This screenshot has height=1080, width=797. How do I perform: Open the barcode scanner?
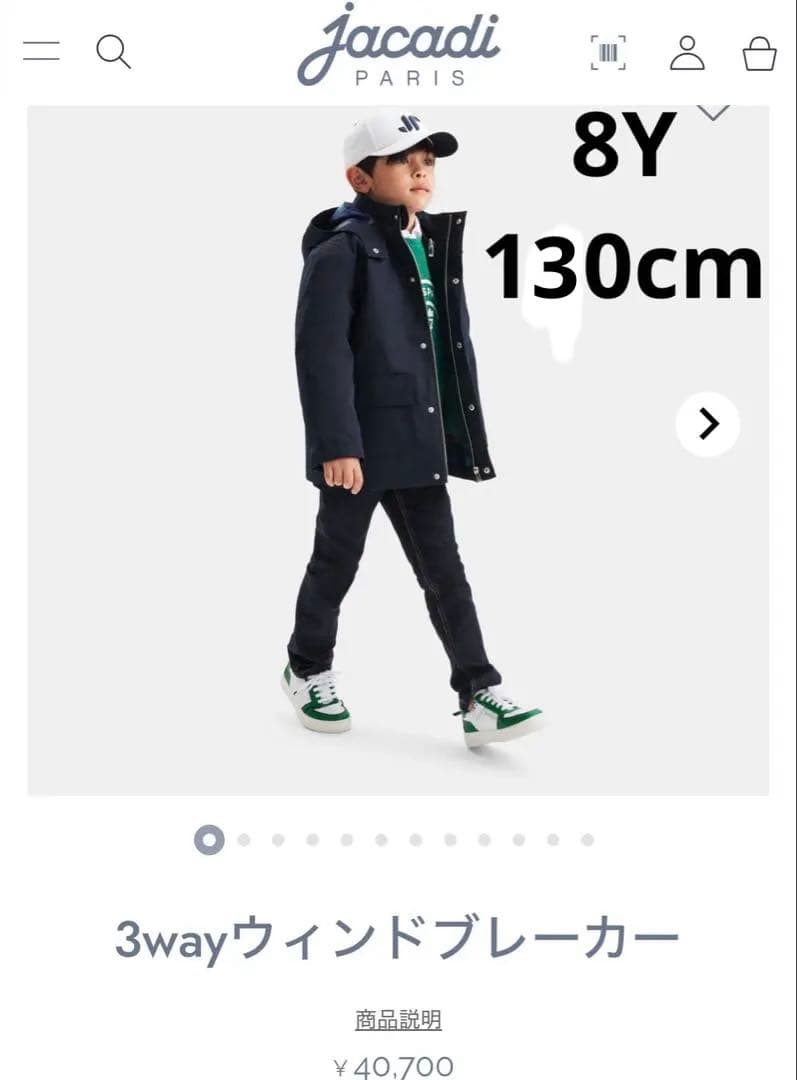click(x=608, y=52)
